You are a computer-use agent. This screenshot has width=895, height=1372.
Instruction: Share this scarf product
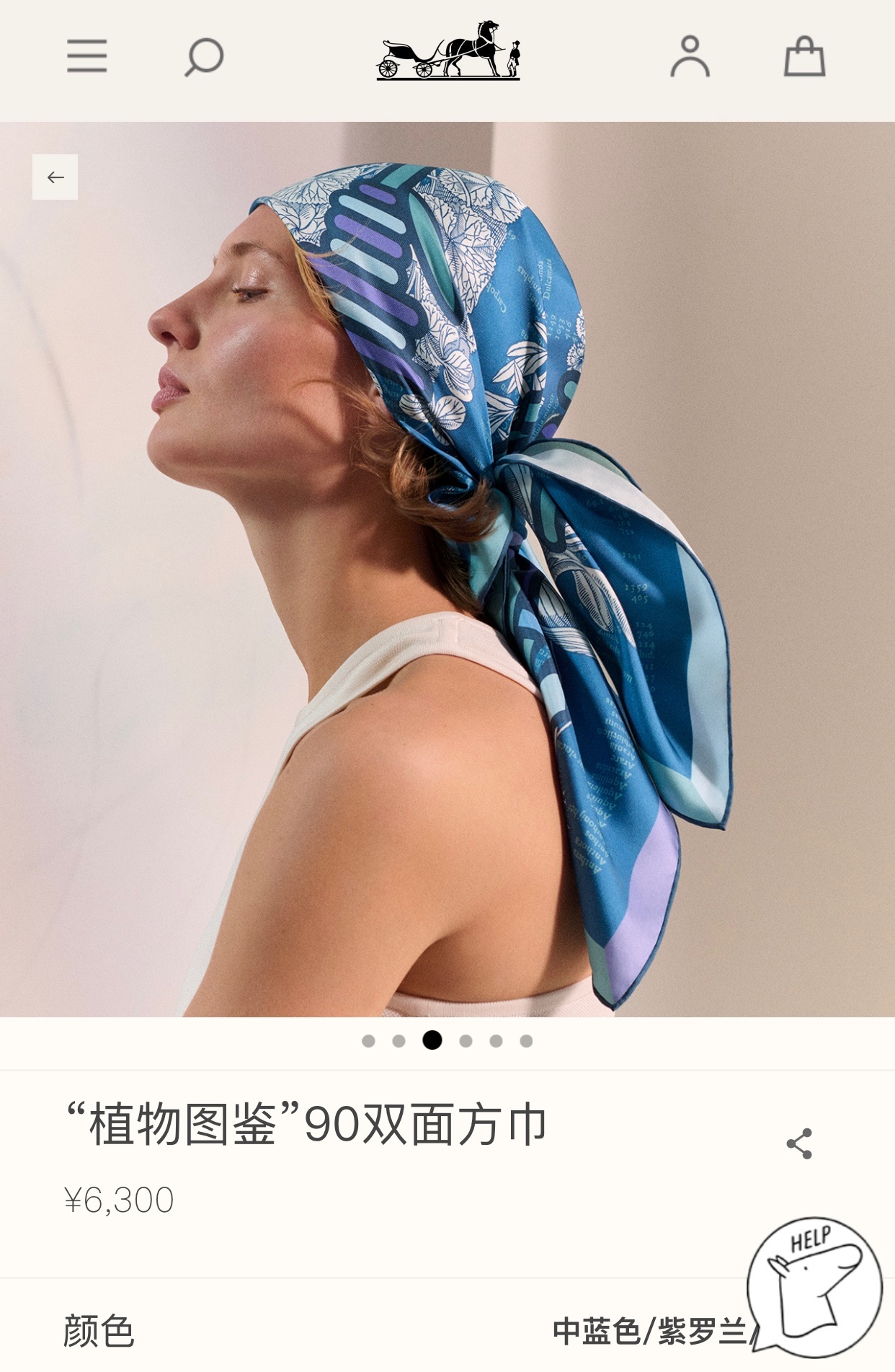tap(798, 1143)
